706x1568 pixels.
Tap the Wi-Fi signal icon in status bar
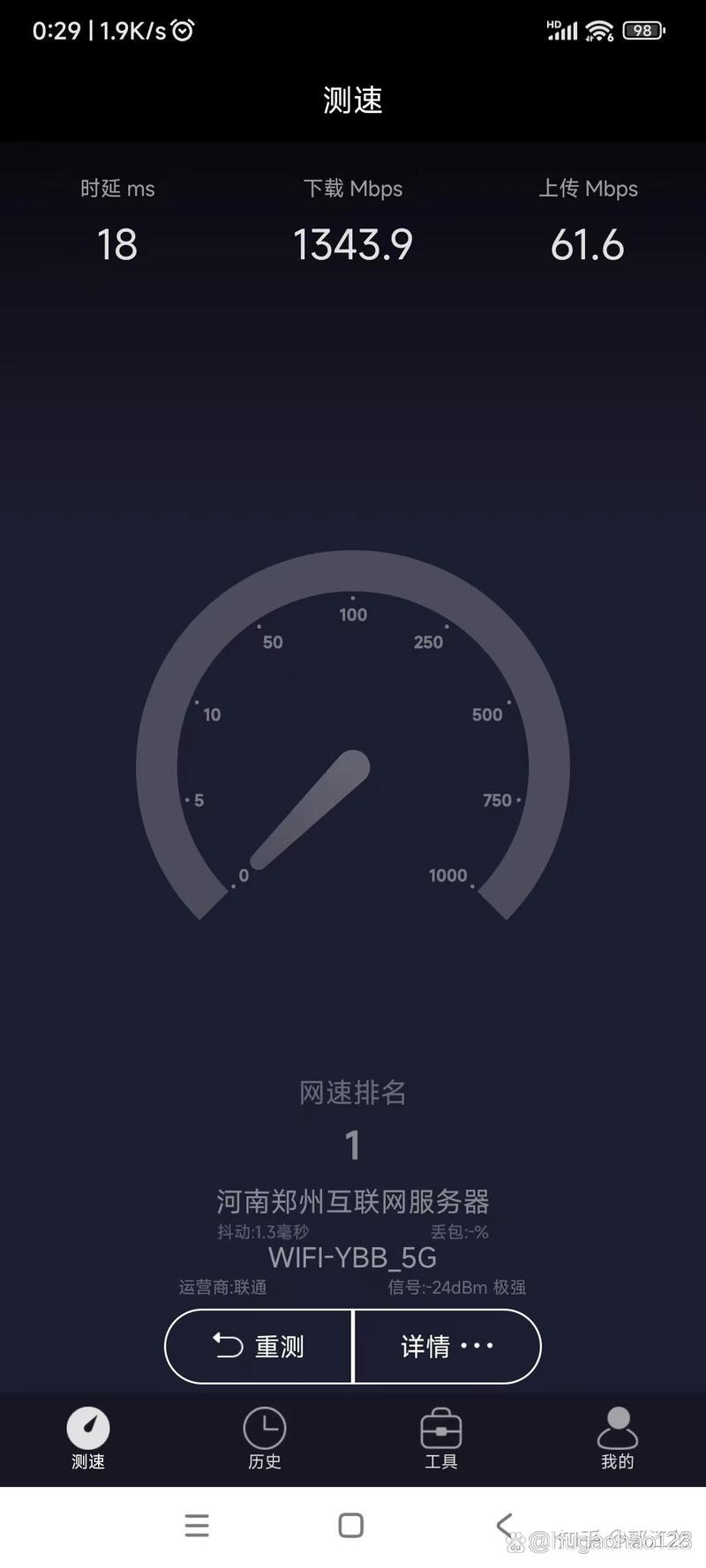[x=599, y=29]
